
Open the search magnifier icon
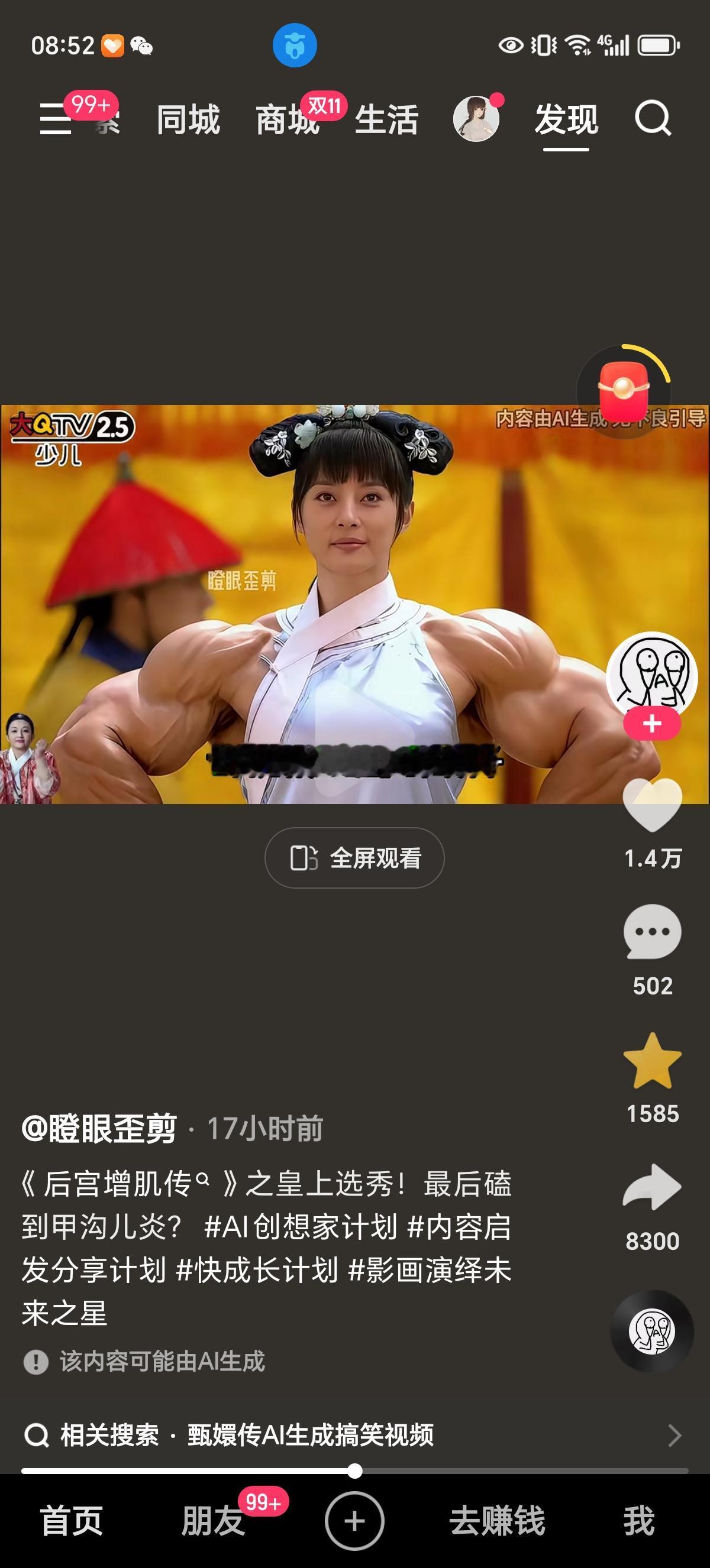(x=653, y=119)
